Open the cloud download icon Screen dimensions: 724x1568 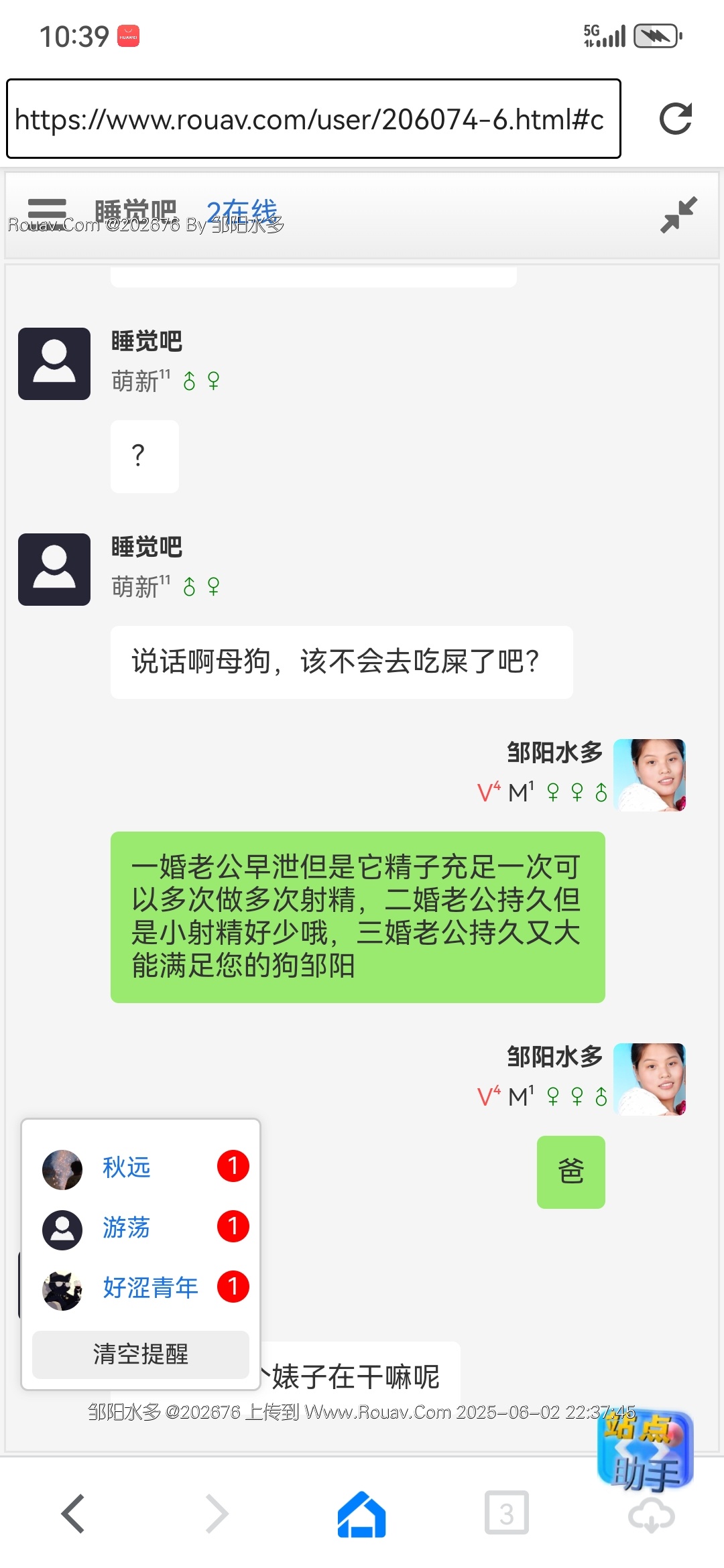pos(652,1517)
